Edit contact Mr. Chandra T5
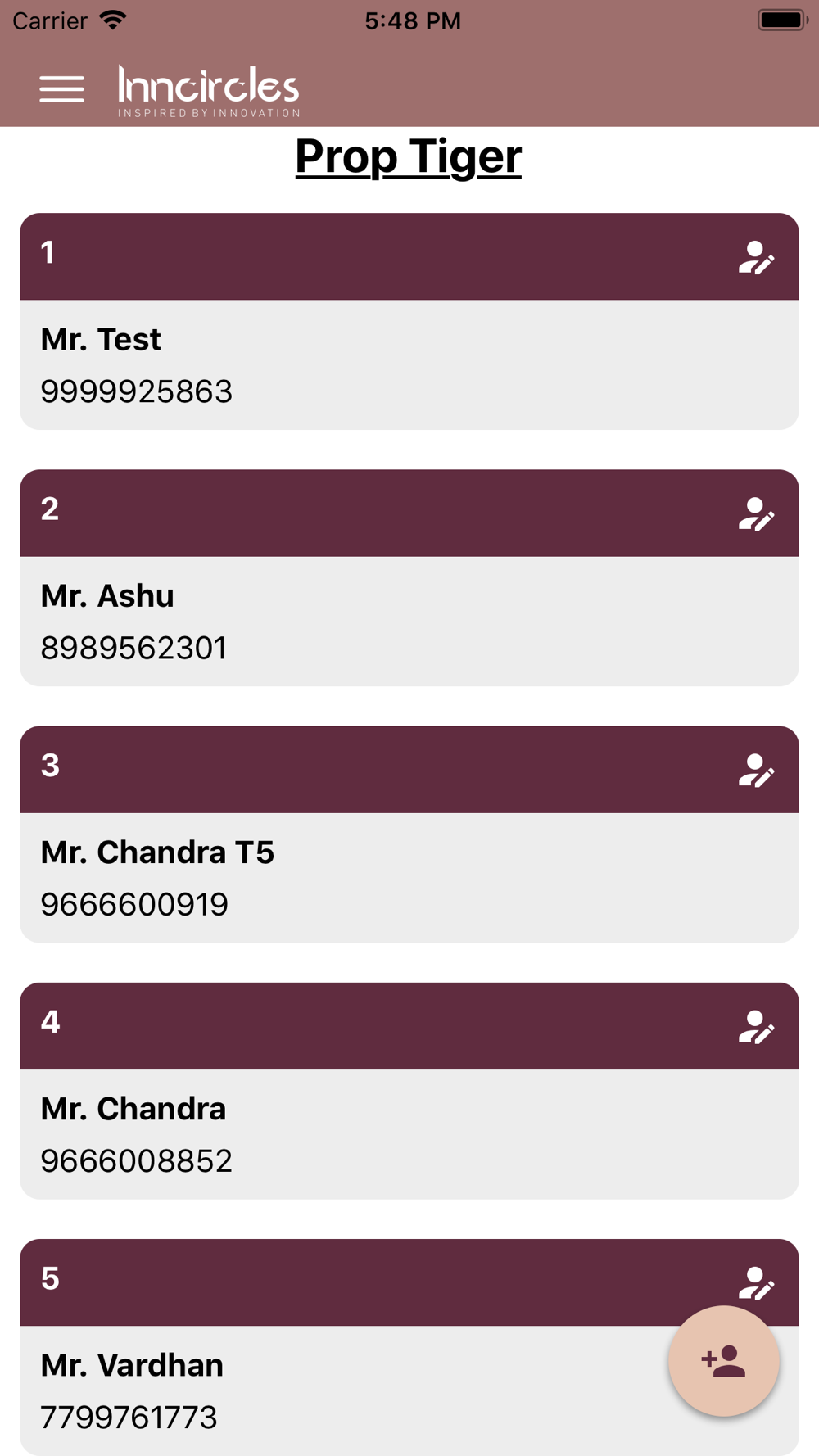819x1456 pixels. coord(756,770)
